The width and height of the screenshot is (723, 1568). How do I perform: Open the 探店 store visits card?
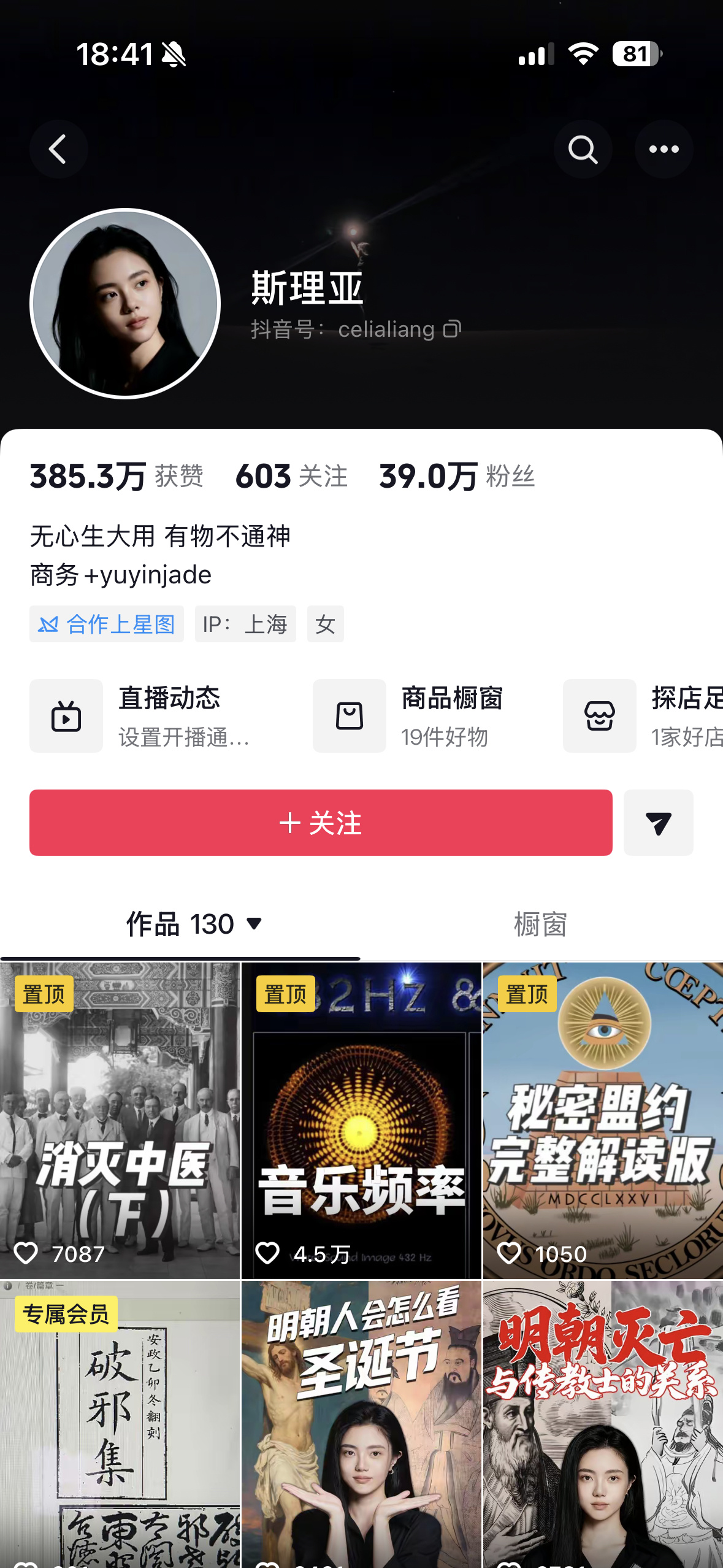point(644,716)
